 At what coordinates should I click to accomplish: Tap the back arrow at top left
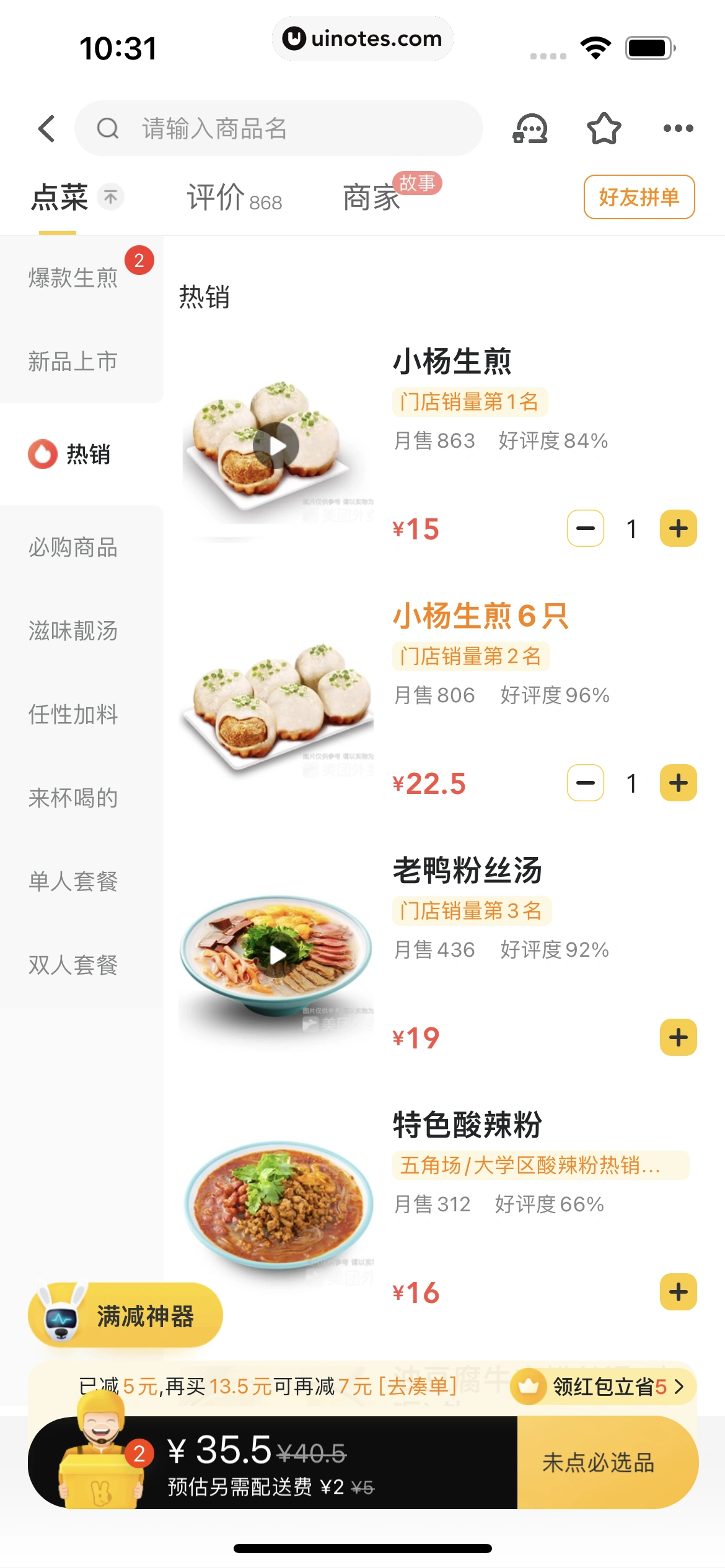click(46, 128)
